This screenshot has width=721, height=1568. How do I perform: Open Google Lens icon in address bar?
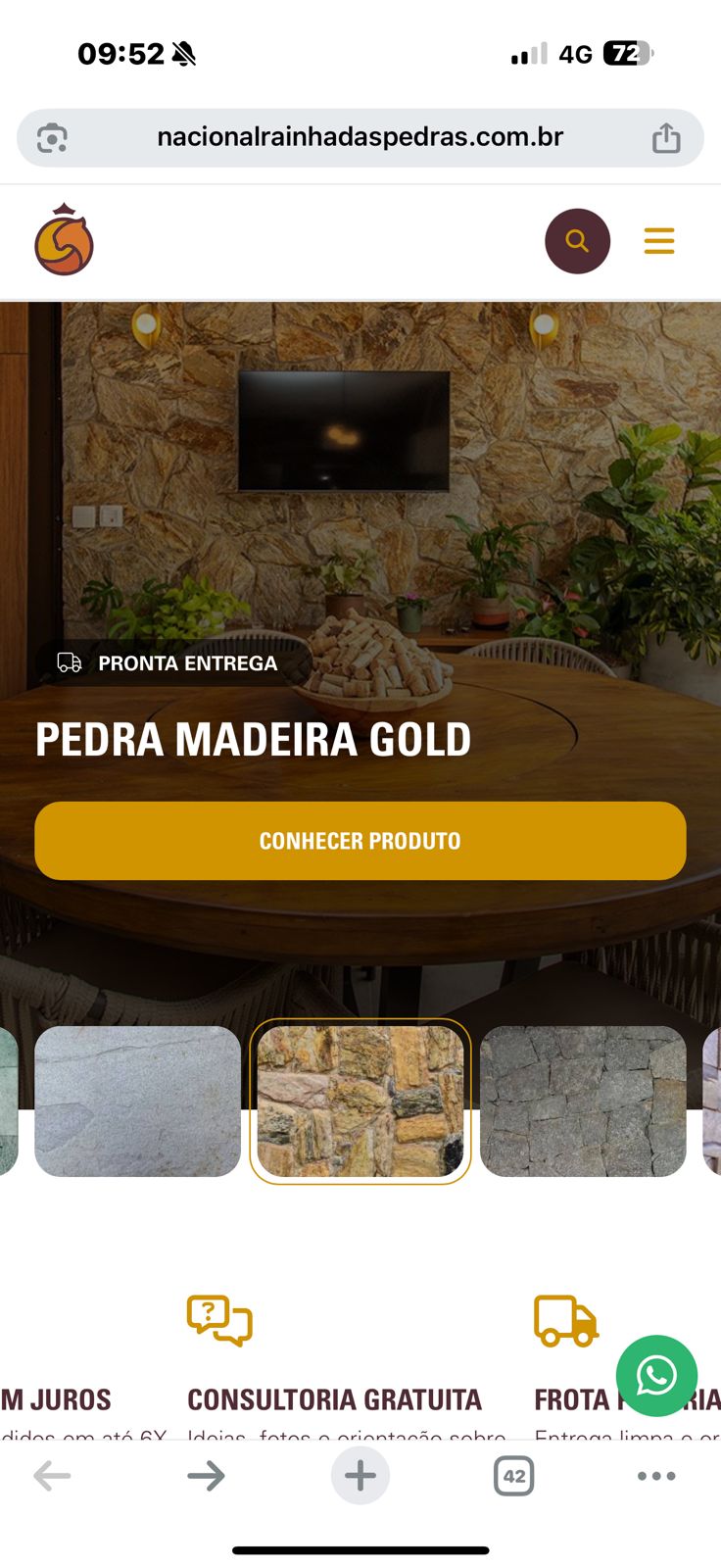click(x=52, y=138)
